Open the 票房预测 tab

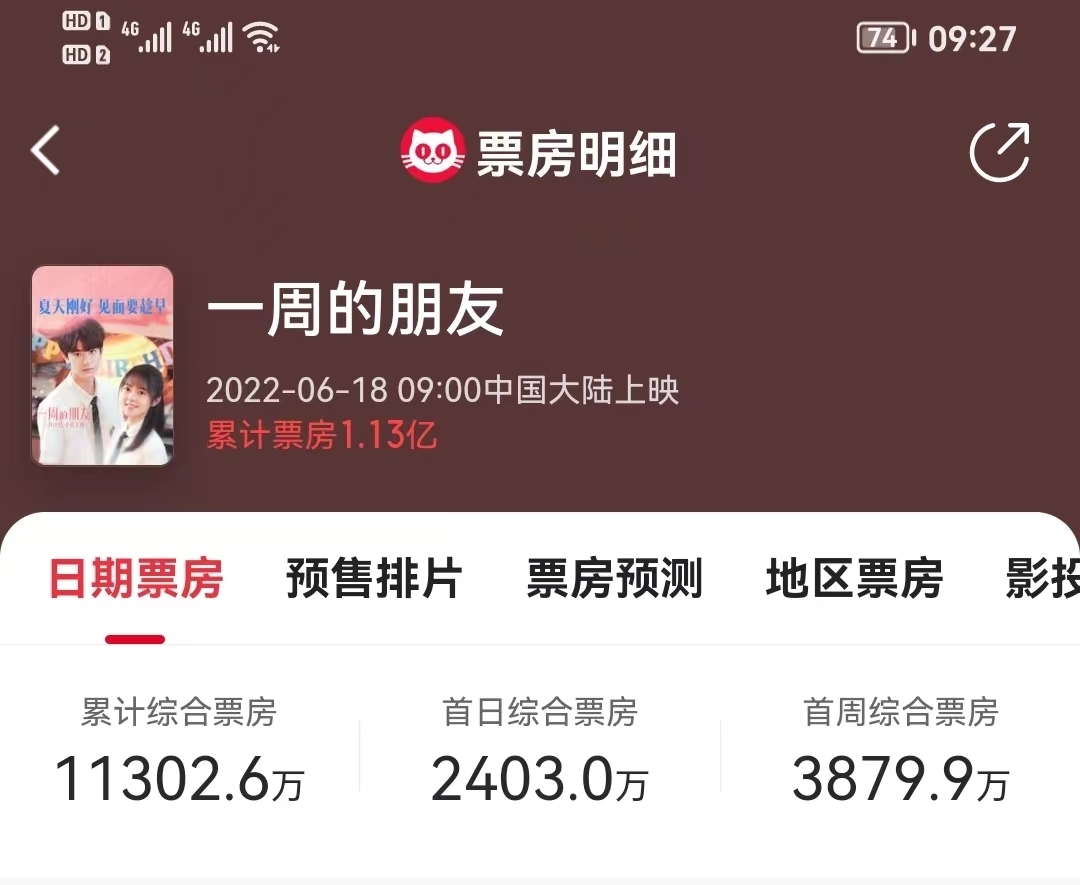tap(614, 579)
